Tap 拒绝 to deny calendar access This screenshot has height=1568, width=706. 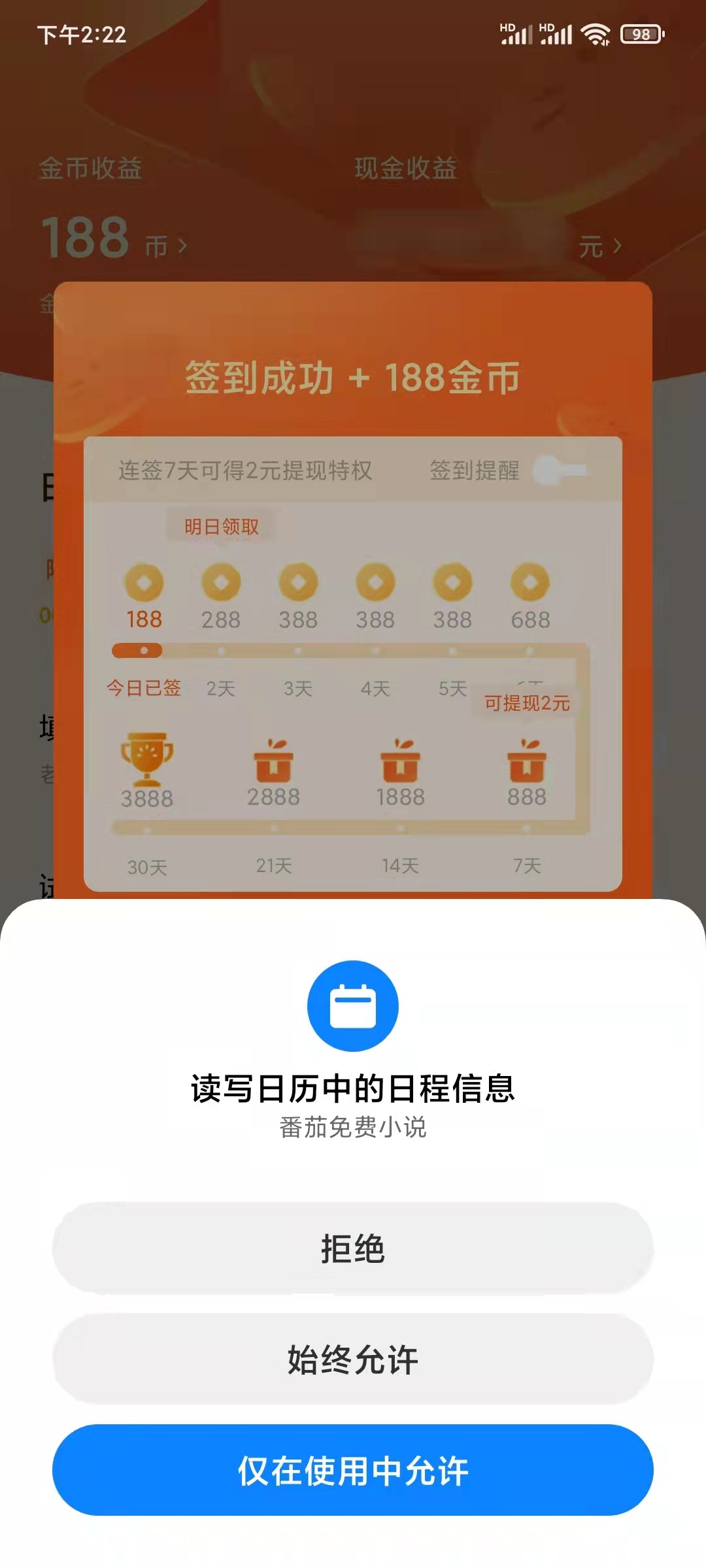tap(353, 1249)
